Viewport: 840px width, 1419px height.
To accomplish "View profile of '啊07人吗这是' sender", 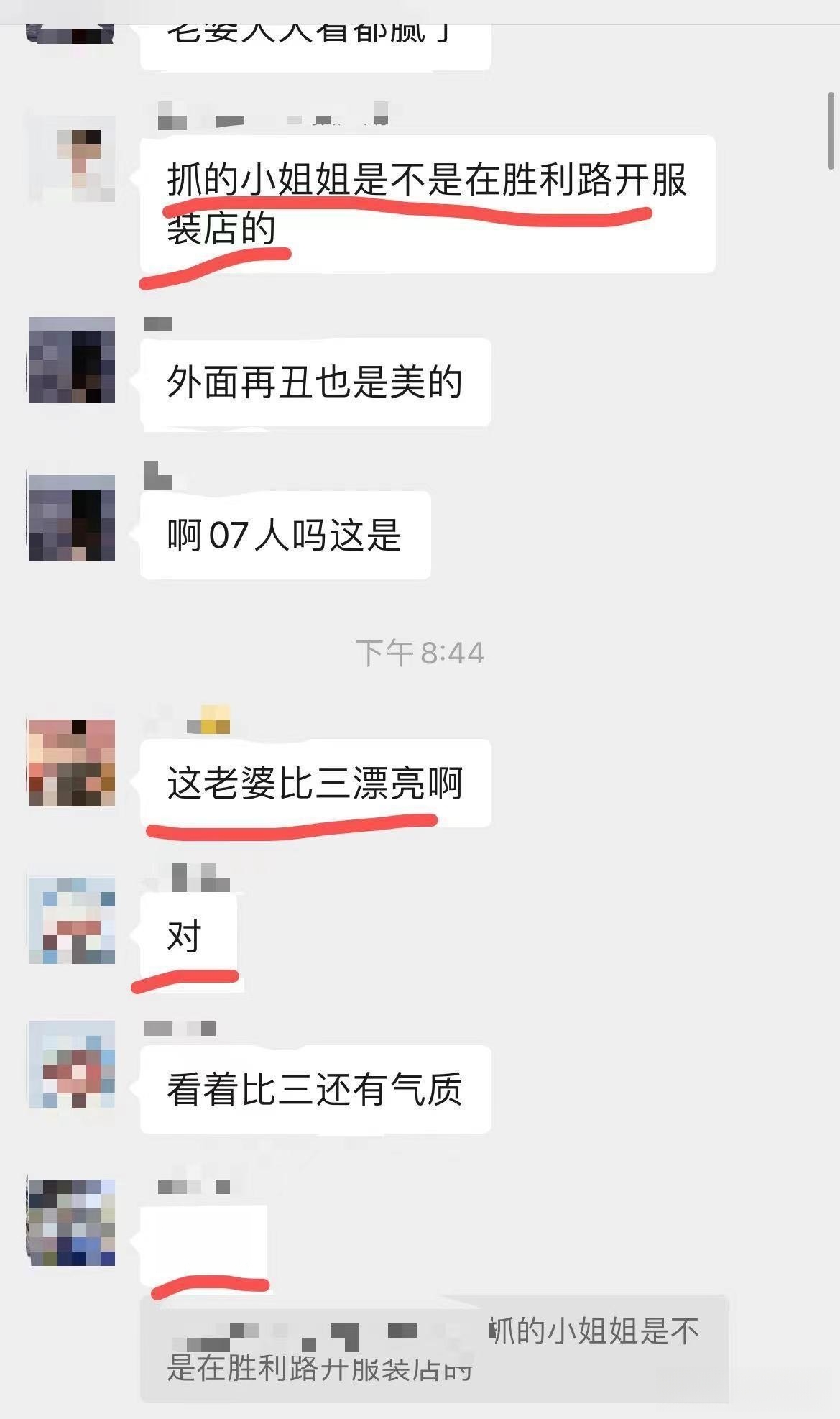I will click(72, 518).
